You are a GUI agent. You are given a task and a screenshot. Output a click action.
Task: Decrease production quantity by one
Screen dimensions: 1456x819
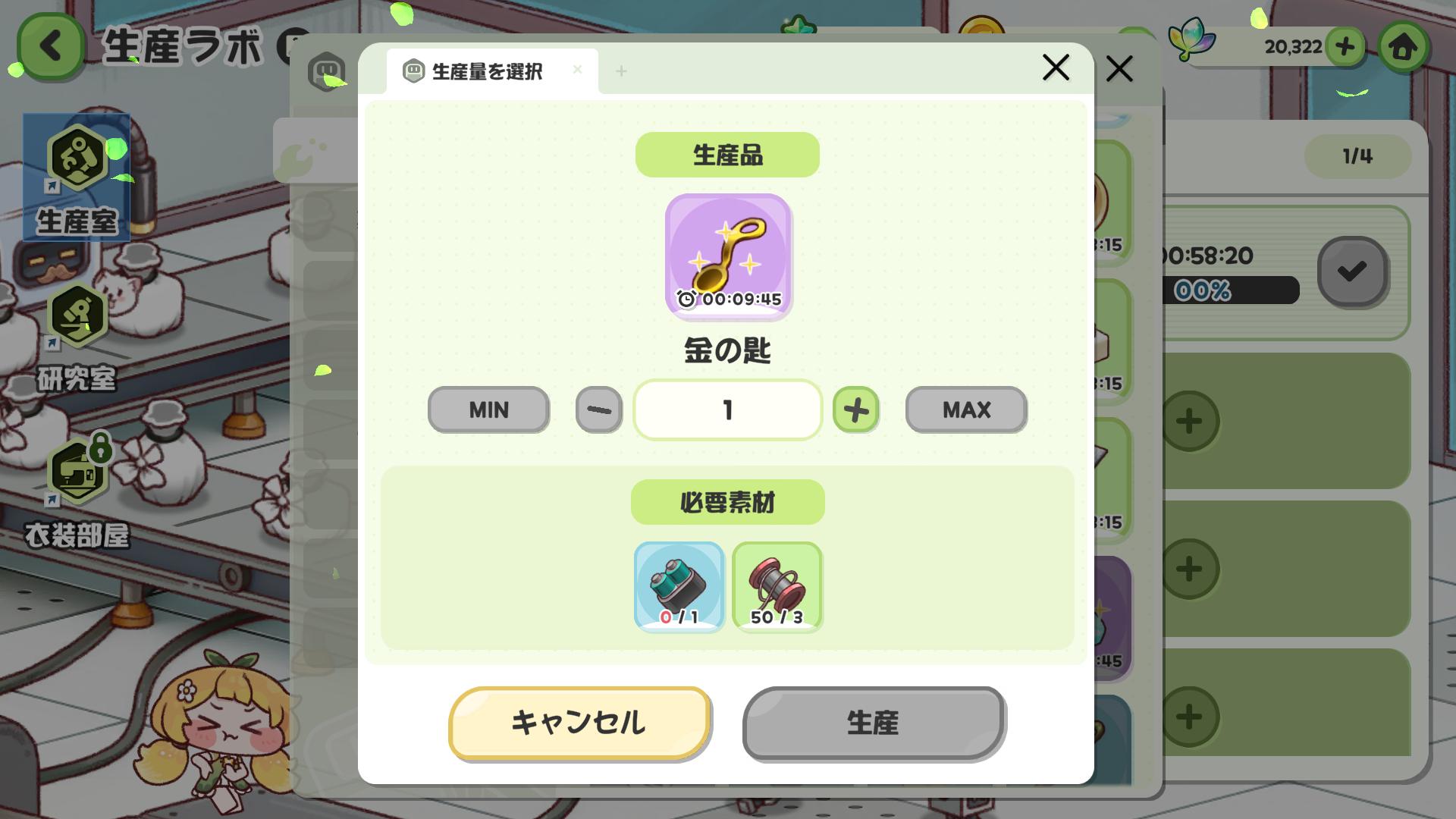[x=598, y=409]
